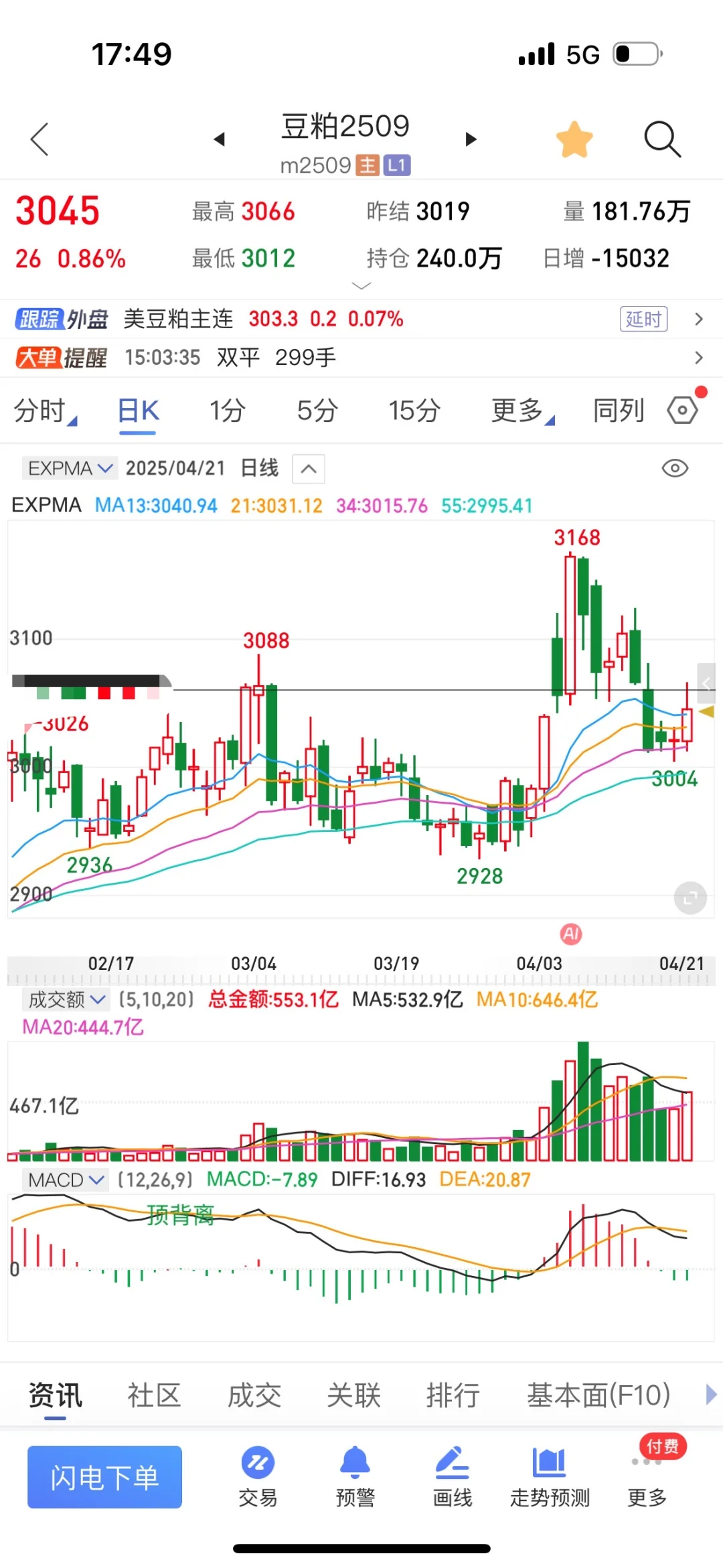Screen dimensions: 723x1568
Task: Open the MACD indicator dropdown
Action: click(x=66, y=1180)
